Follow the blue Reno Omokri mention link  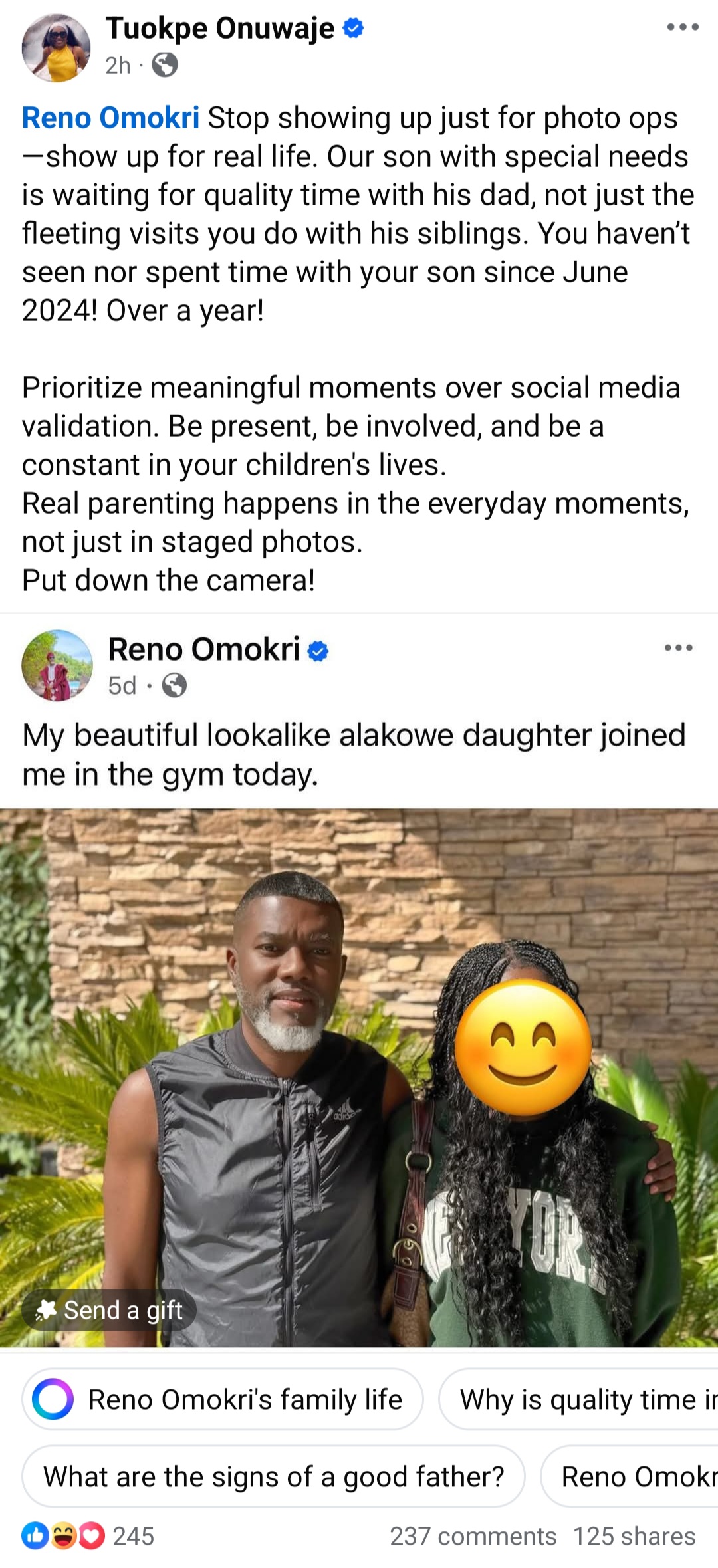110,118
